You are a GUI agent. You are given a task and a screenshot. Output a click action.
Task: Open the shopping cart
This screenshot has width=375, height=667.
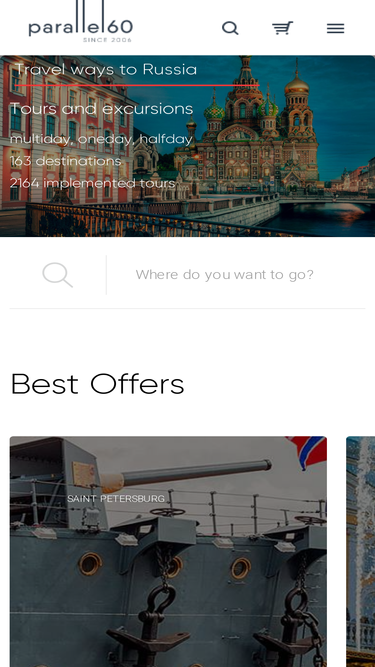tap(283, 28)
